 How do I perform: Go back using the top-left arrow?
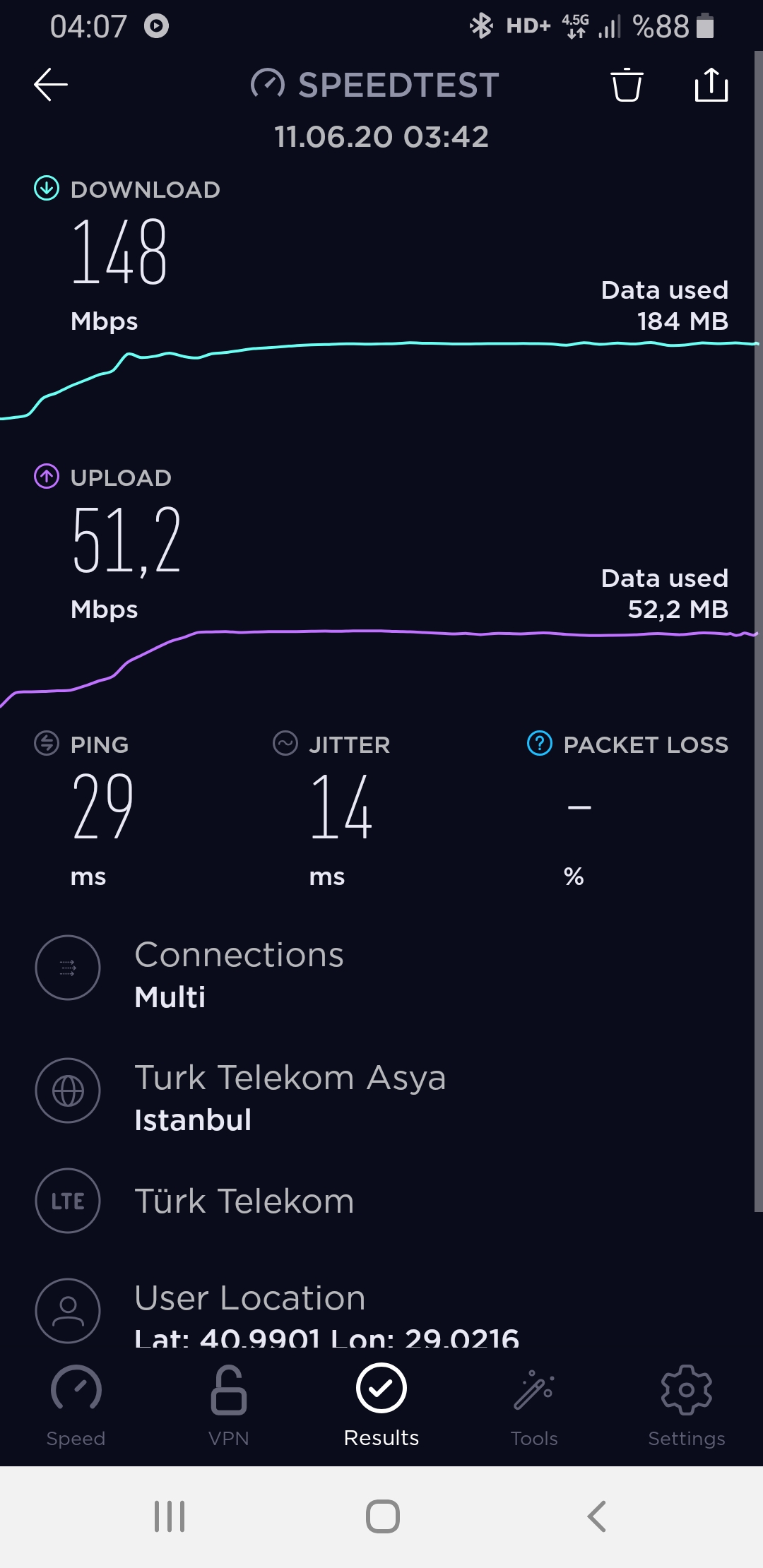51,85
